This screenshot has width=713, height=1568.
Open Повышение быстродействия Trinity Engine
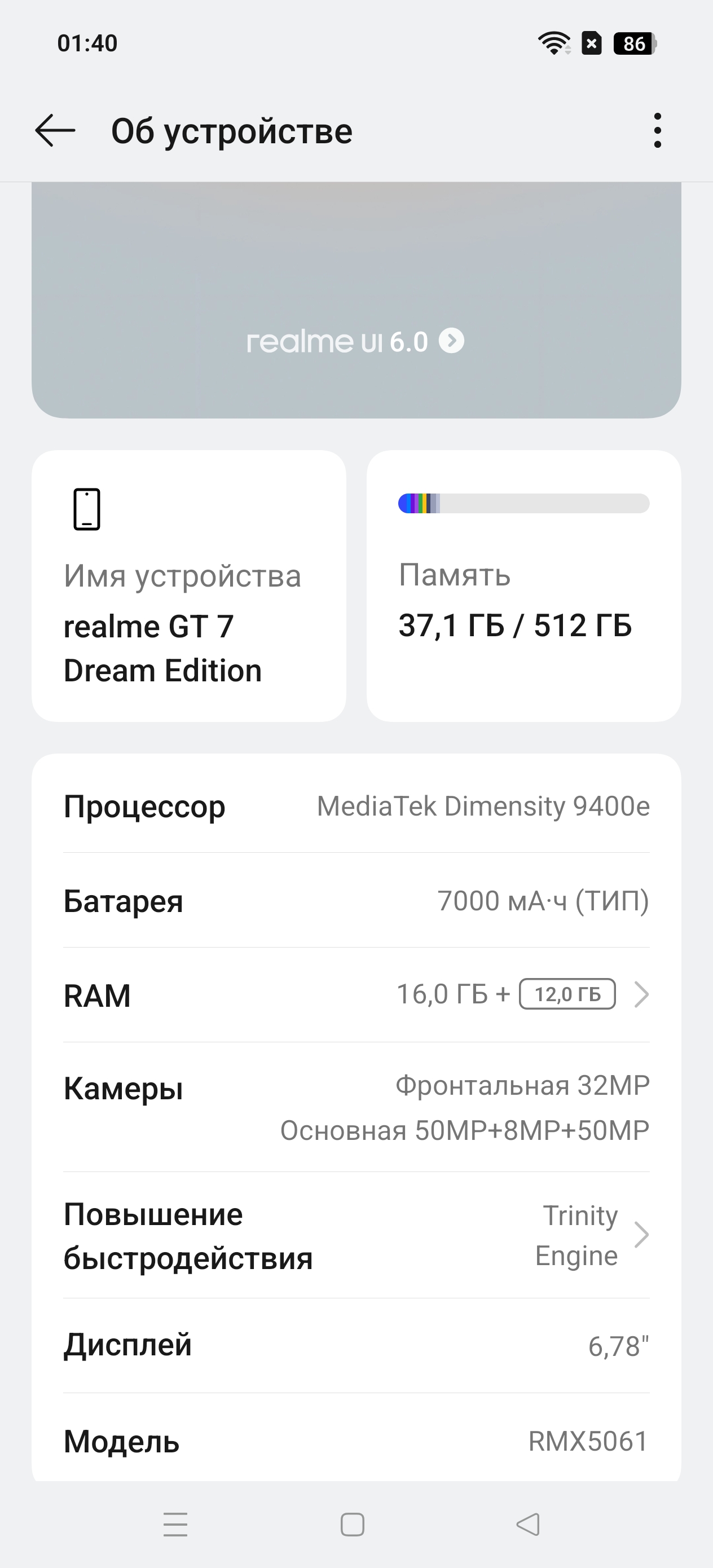[x=356, y=1235]
